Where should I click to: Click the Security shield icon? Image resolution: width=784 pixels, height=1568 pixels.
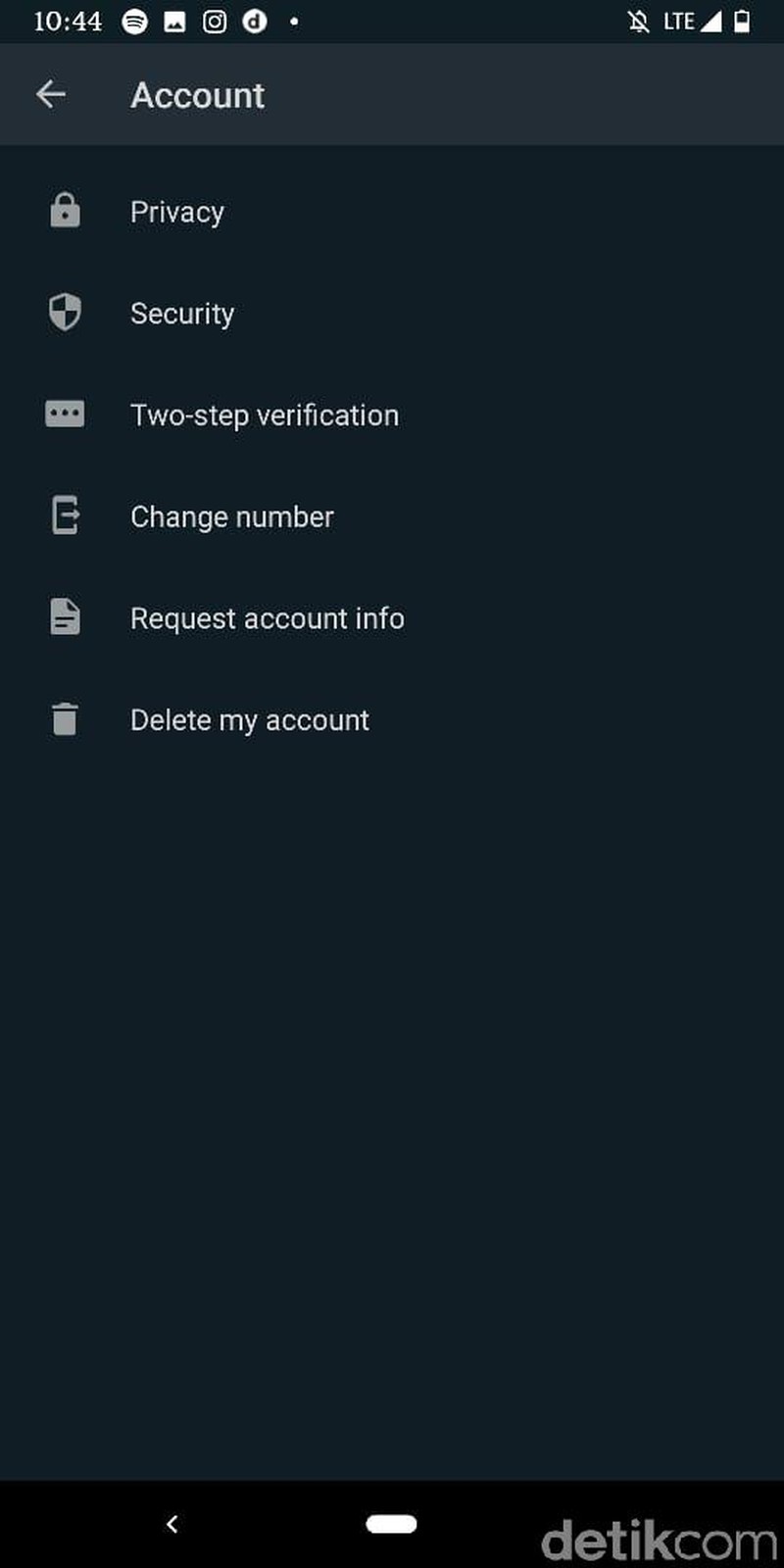[65, 313]
